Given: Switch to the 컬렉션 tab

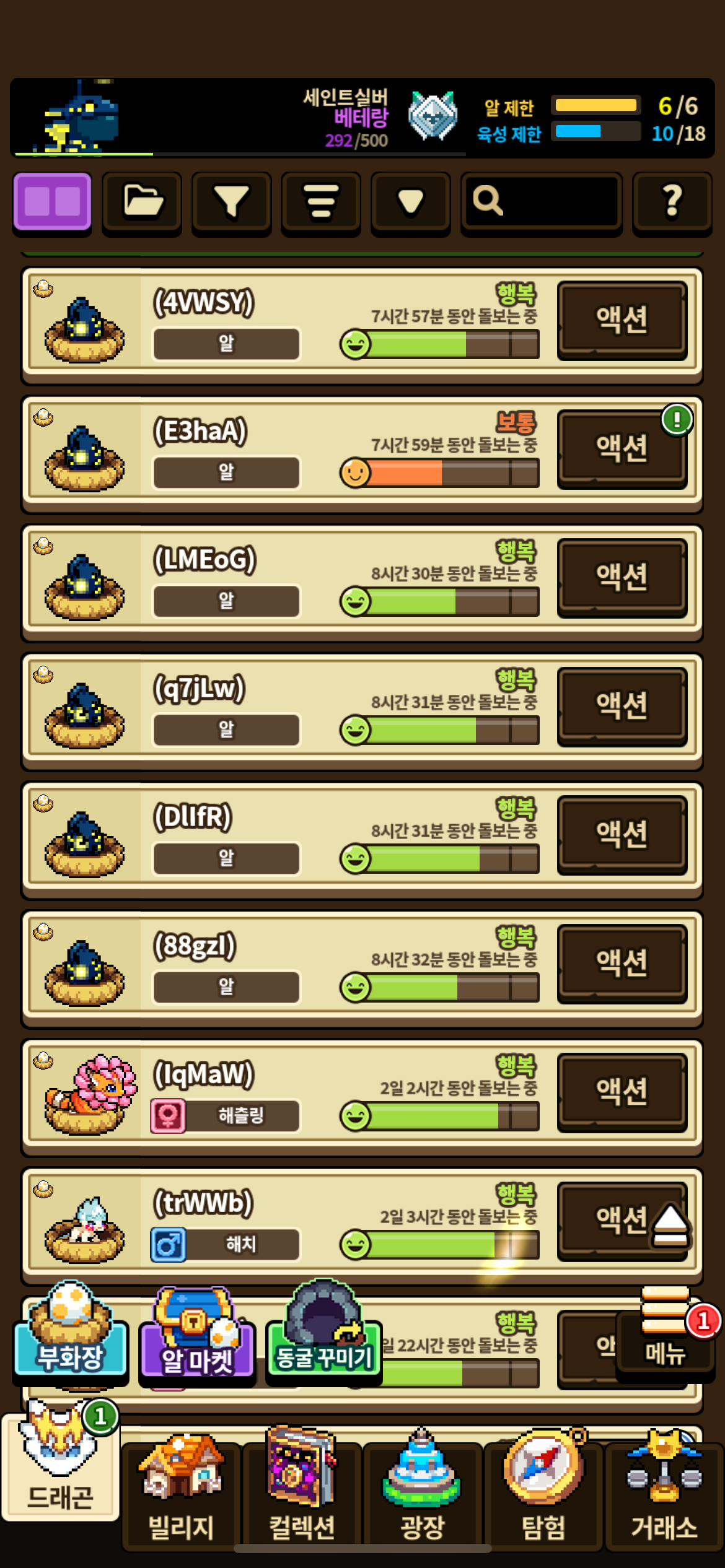Looking at the screenshot, I should (x=302, y=1492).
